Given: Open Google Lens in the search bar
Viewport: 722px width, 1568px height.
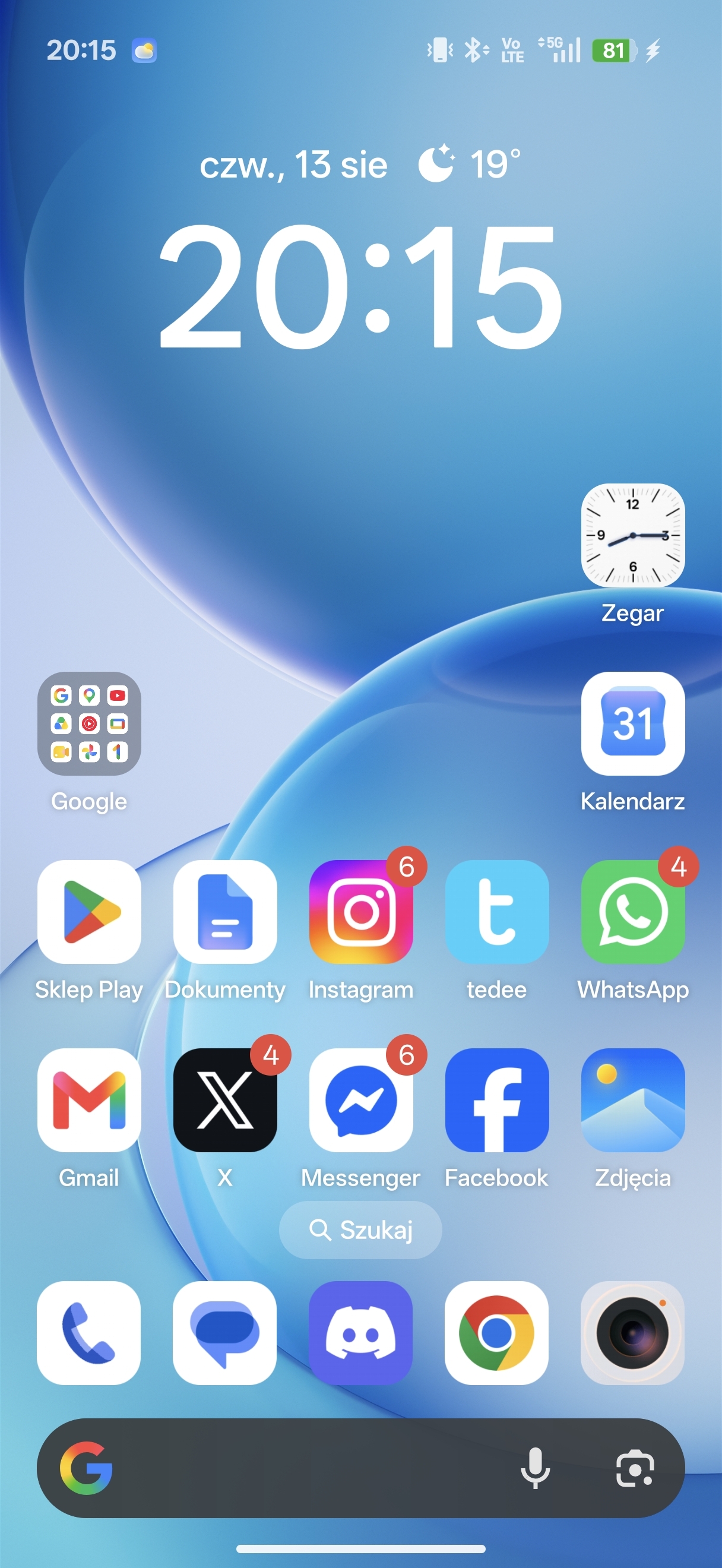Looking at the screenshot, I should coord(635,1468).
